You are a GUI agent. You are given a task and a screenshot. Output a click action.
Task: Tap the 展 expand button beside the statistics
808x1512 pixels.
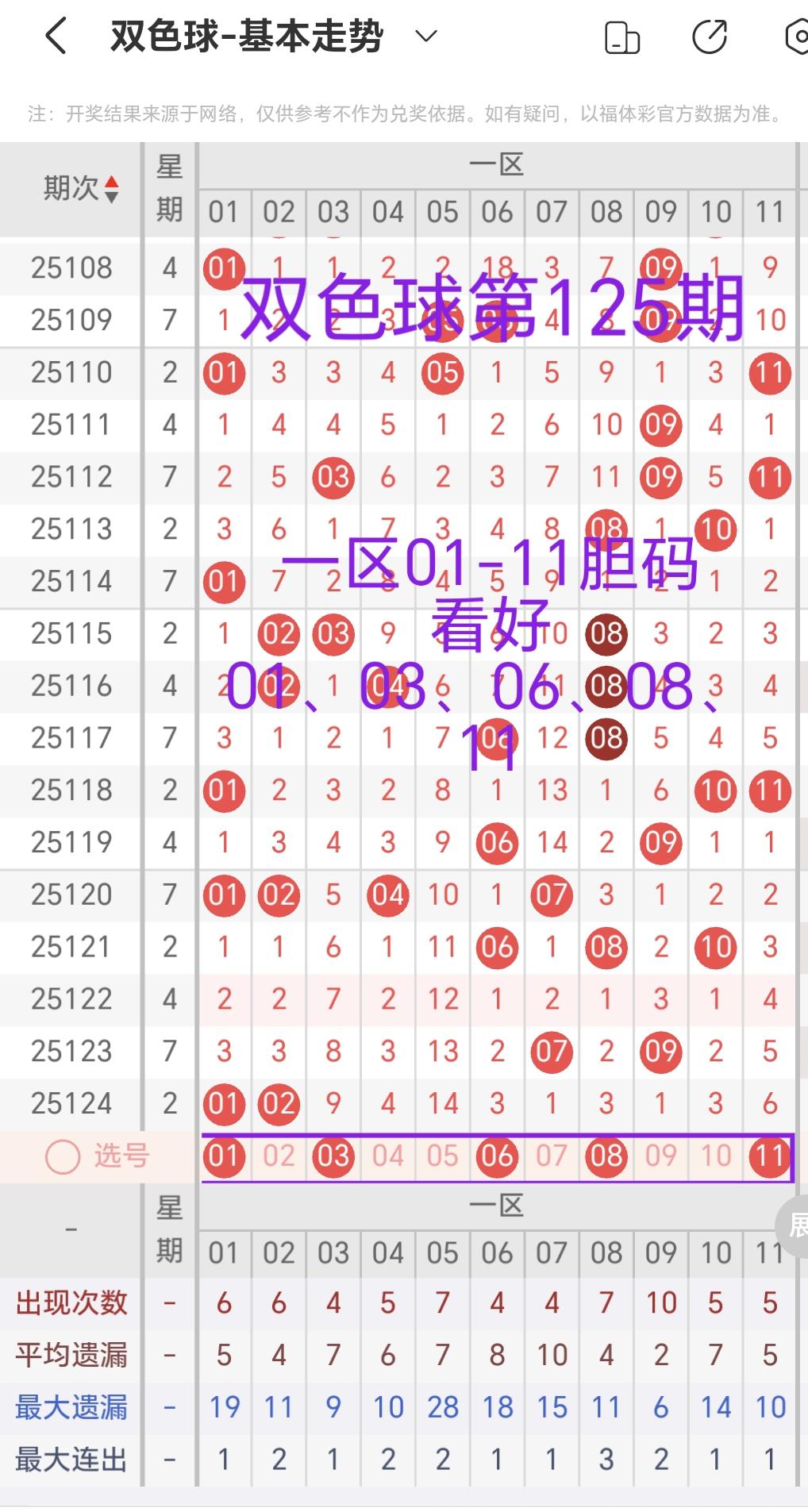point(794,1225)
